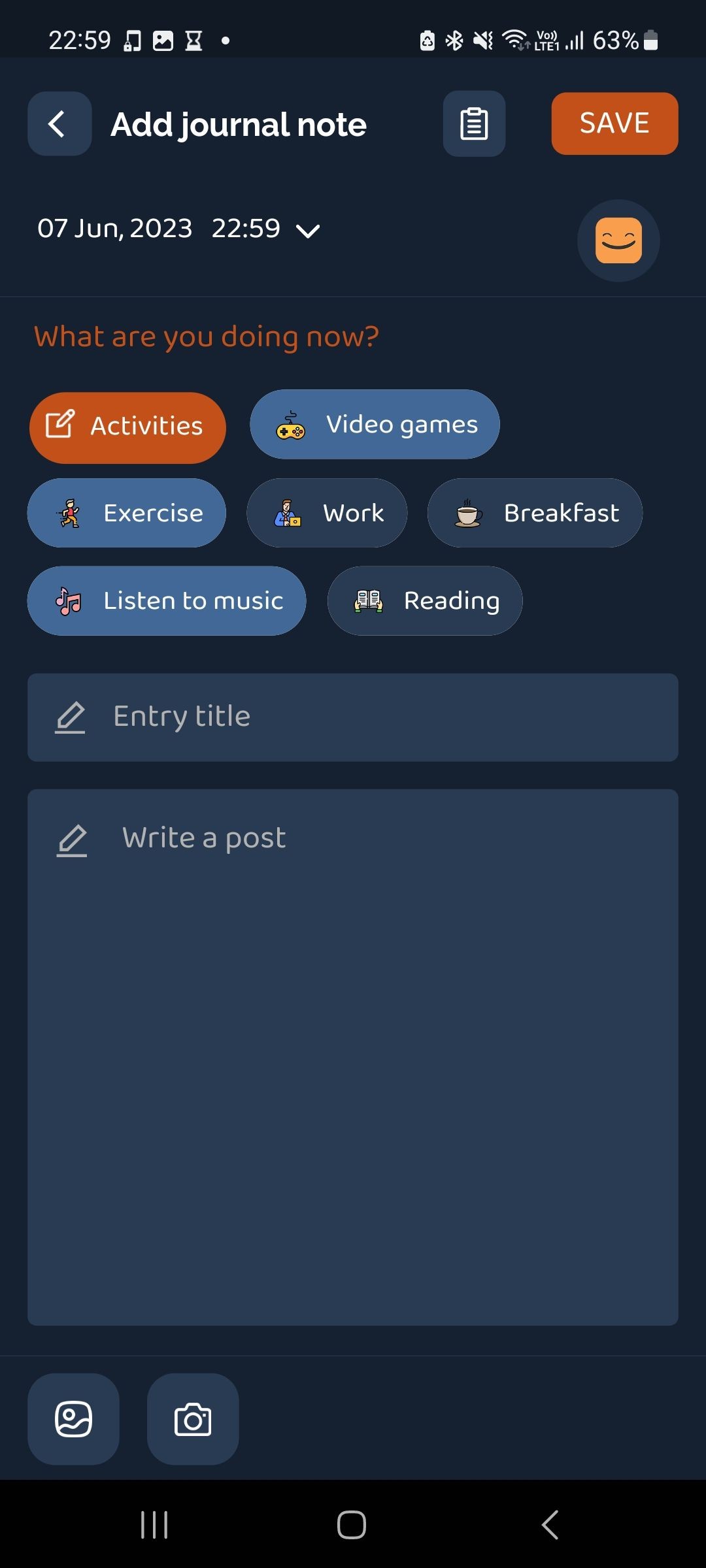Image resolution: width=706 pixels, height=1568 pixels.
Task: Edit the Activities list
Action: click(127, 427)
